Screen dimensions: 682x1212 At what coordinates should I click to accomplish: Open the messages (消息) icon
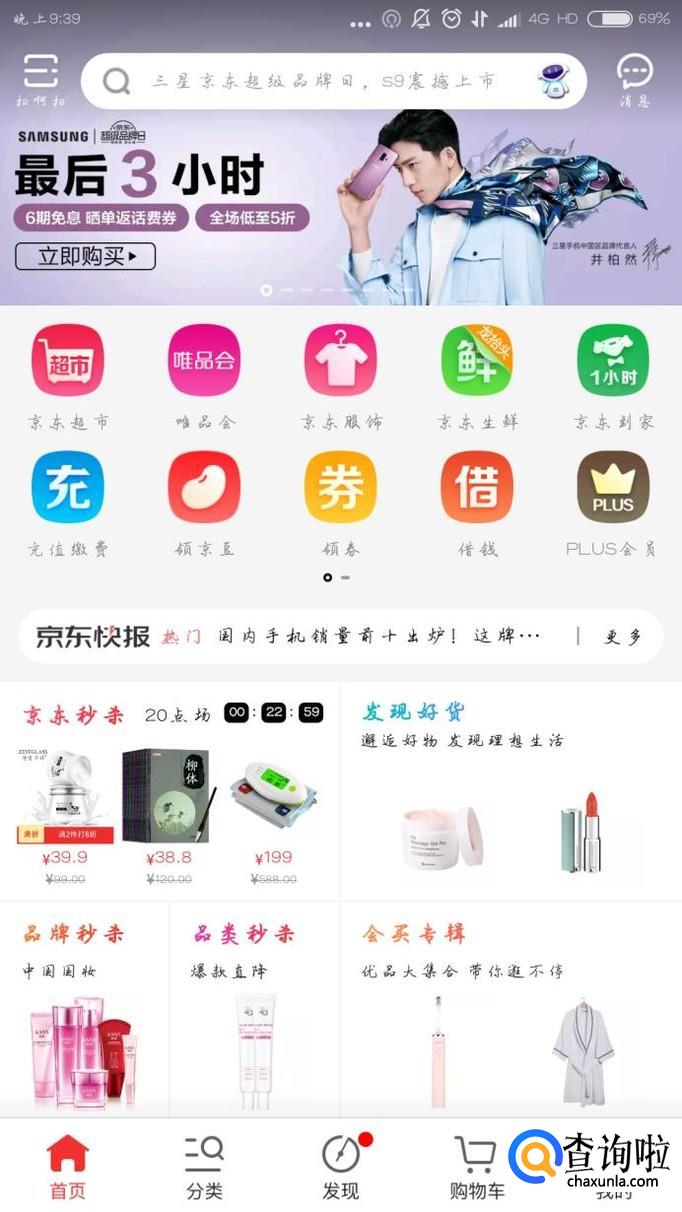[x=634, y=79]
